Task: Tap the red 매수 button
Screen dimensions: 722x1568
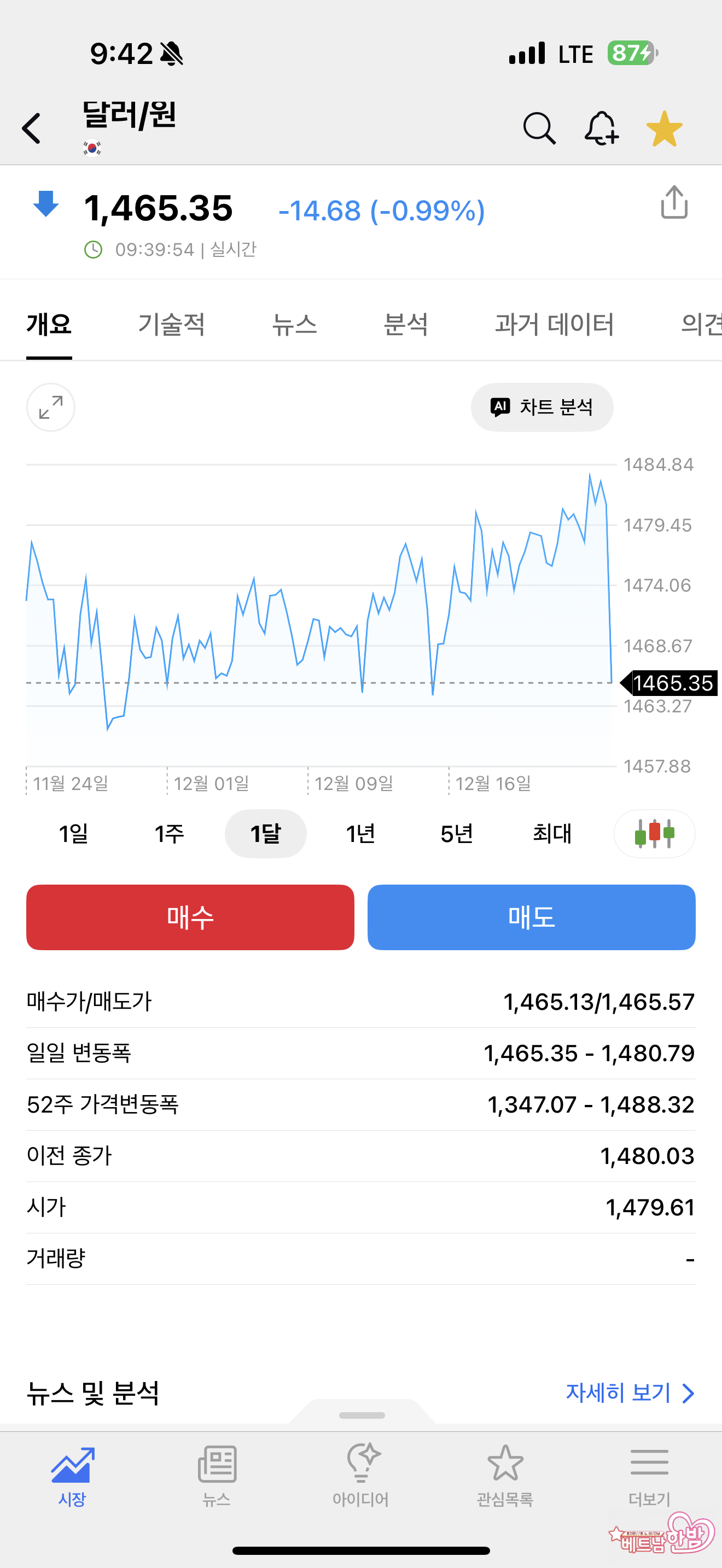Action: click(190, 917)
